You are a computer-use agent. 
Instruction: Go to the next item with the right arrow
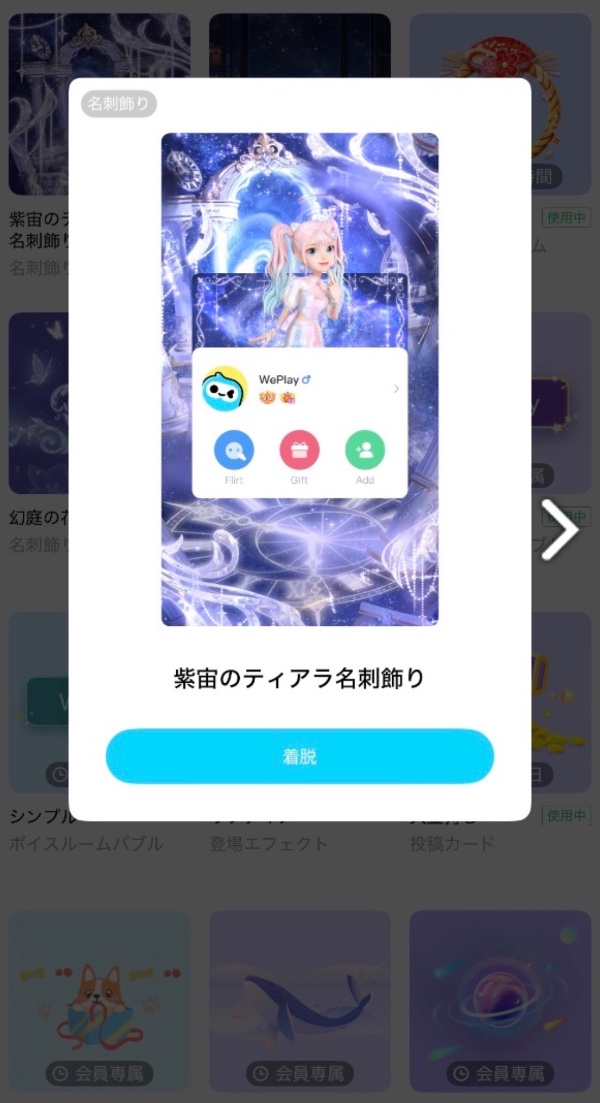point(561,529)
